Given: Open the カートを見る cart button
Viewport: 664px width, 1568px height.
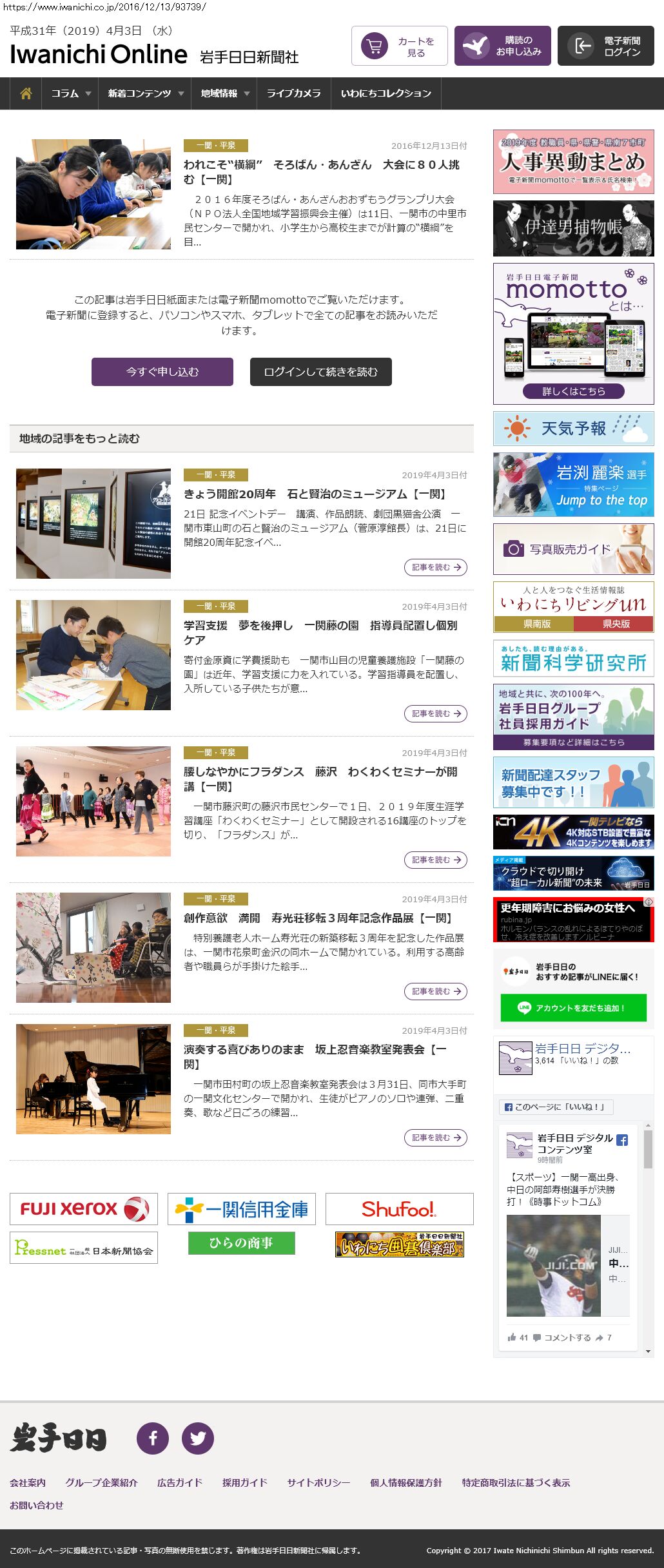Looking at the screenshot, I should click(x=400, y=46).
